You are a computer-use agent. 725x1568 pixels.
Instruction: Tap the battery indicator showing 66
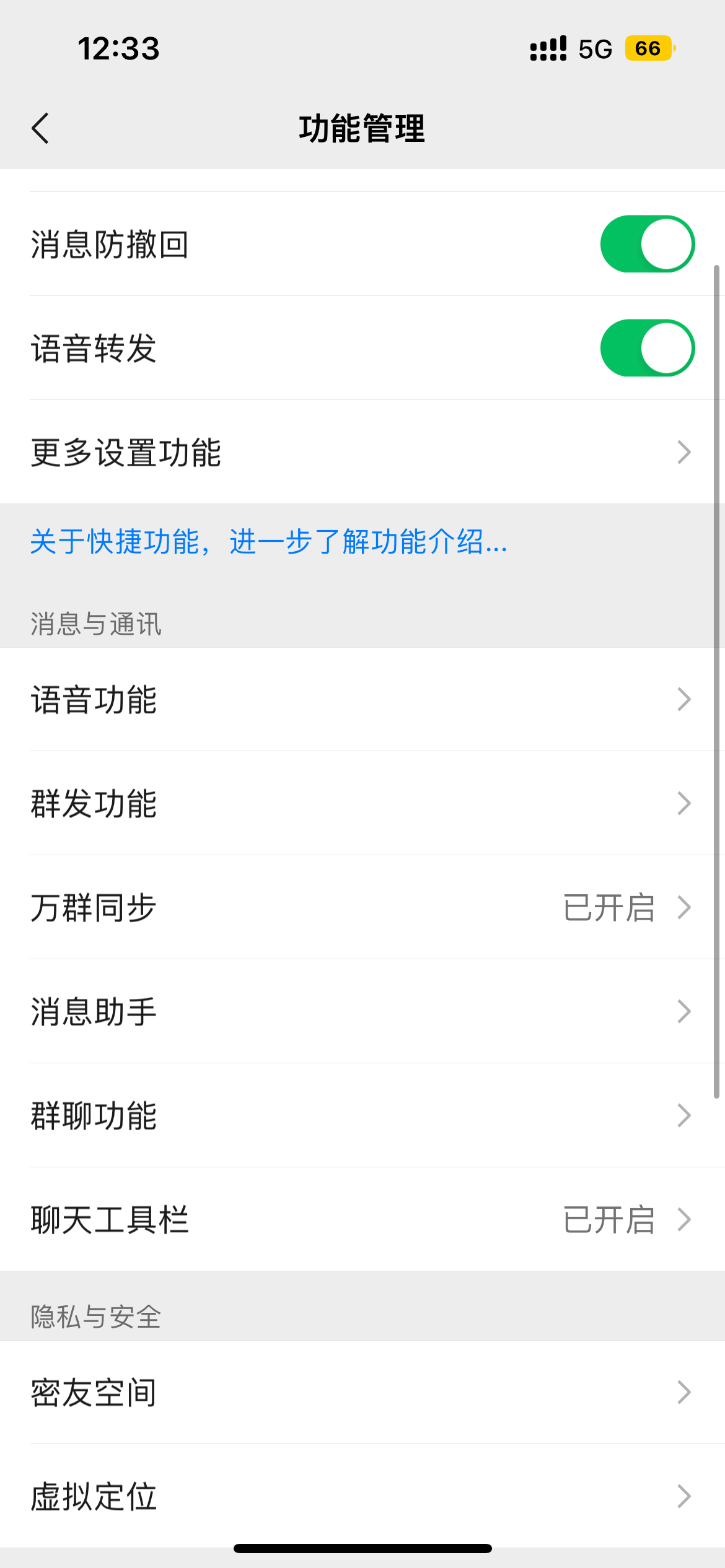pyautogui.click(x=647, y=48)
